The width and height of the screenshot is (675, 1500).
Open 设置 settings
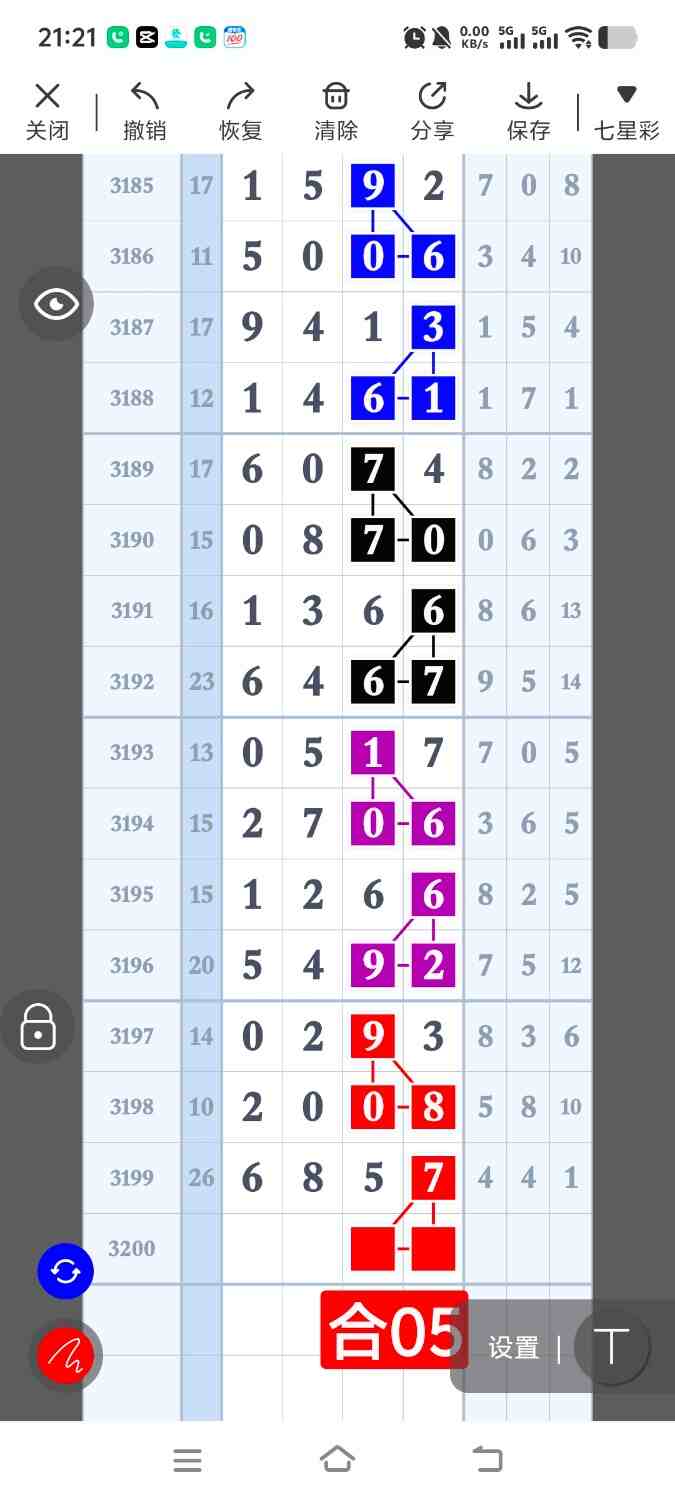point(514,1348)
